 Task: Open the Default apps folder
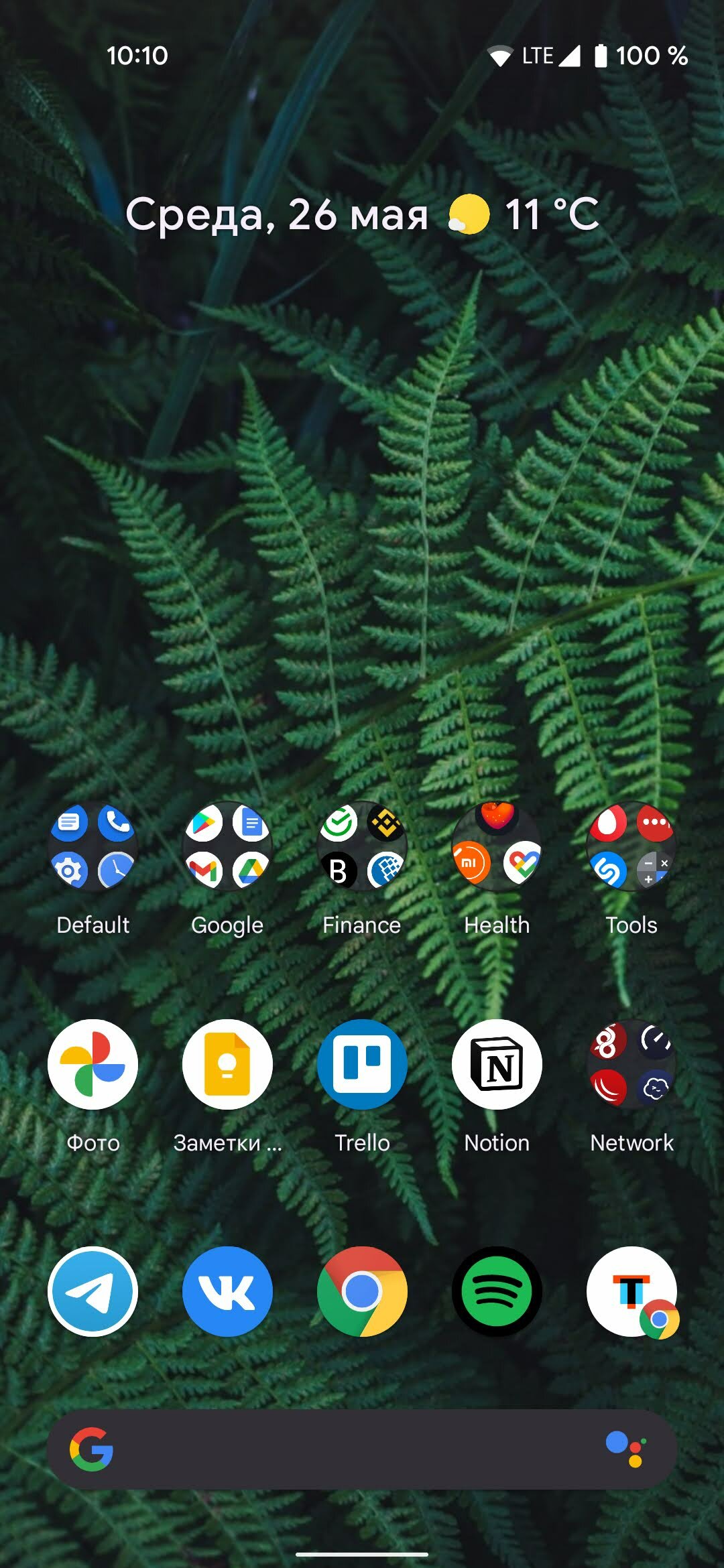pos(93,846)
